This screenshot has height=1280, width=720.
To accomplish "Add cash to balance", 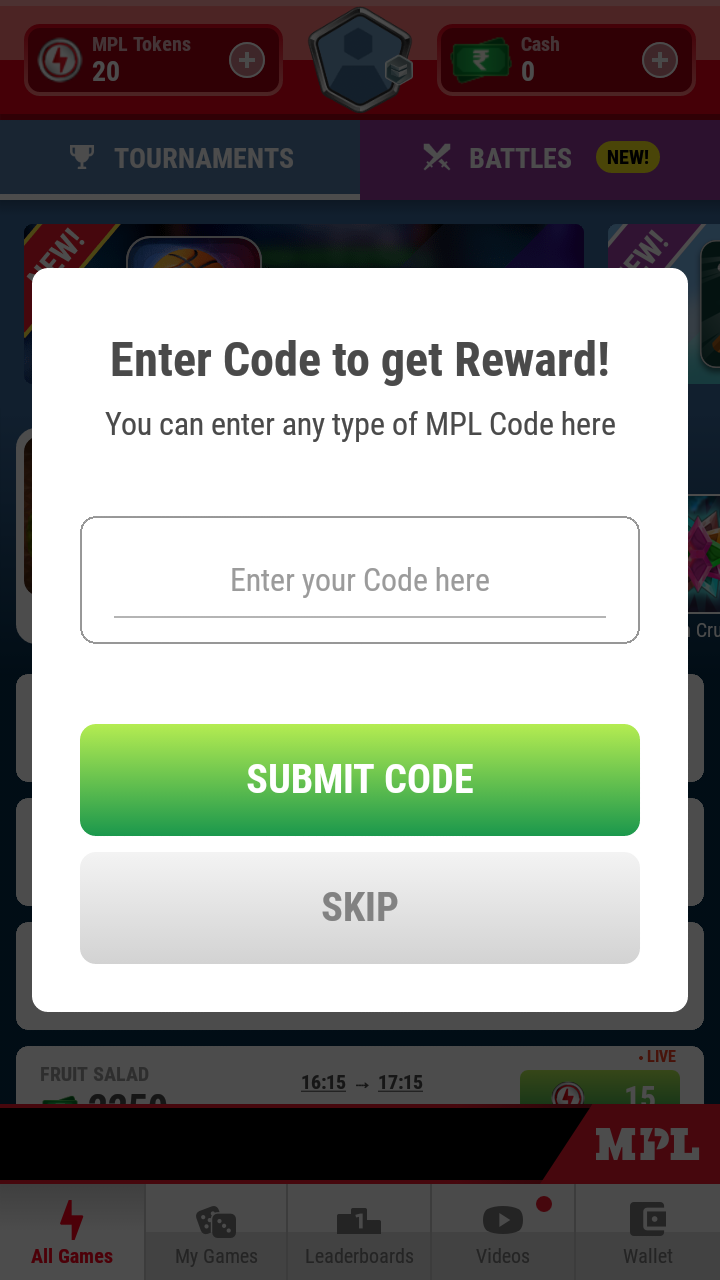I will [x=659, y=60].
